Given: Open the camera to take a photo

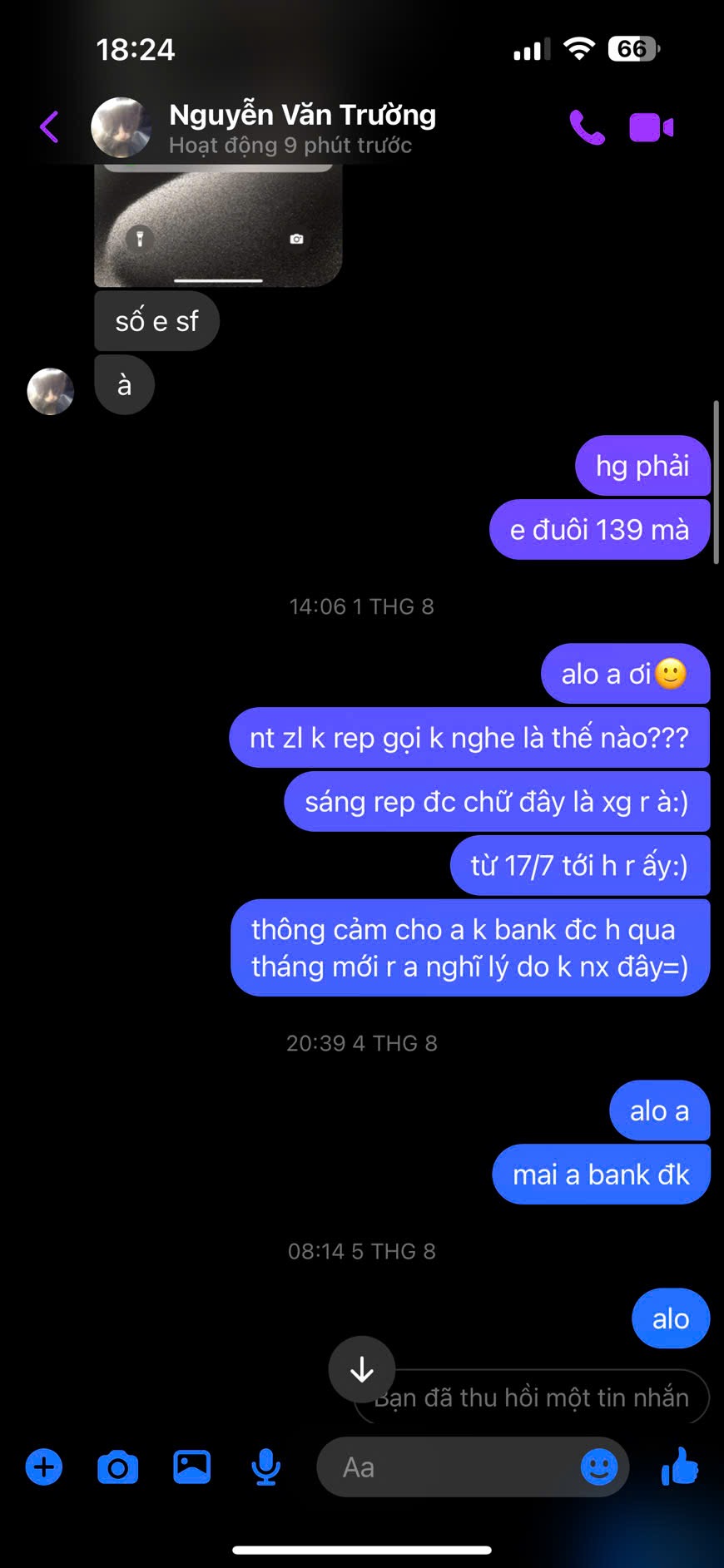Looking at the screenshot, I should 118,1467.
